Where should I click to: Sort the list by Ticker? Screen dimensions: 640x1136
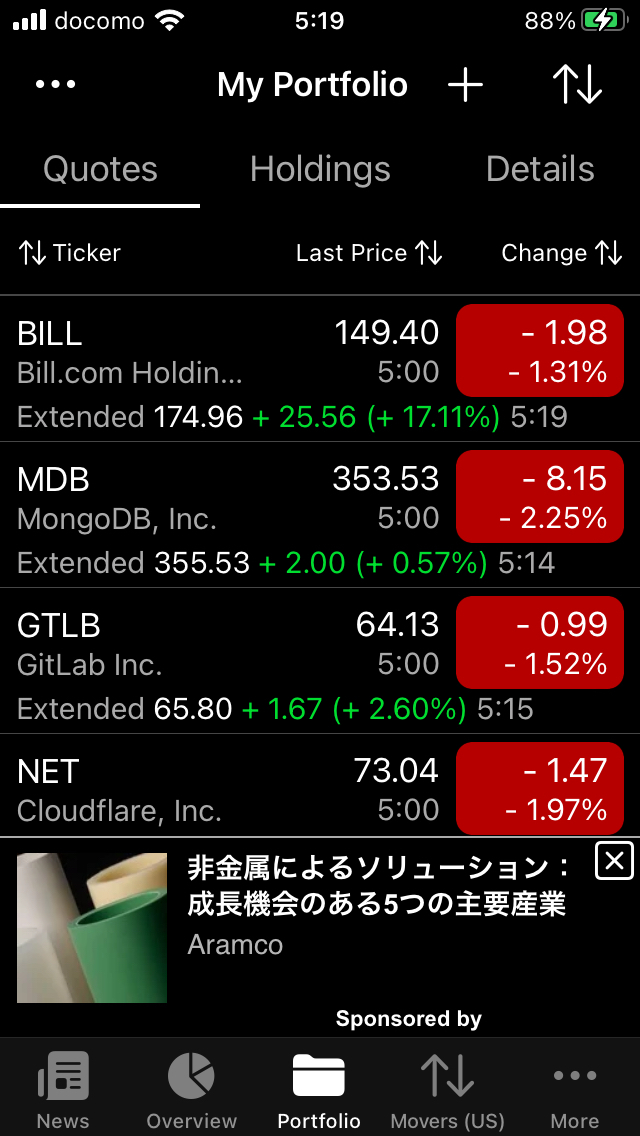point(70,253)
